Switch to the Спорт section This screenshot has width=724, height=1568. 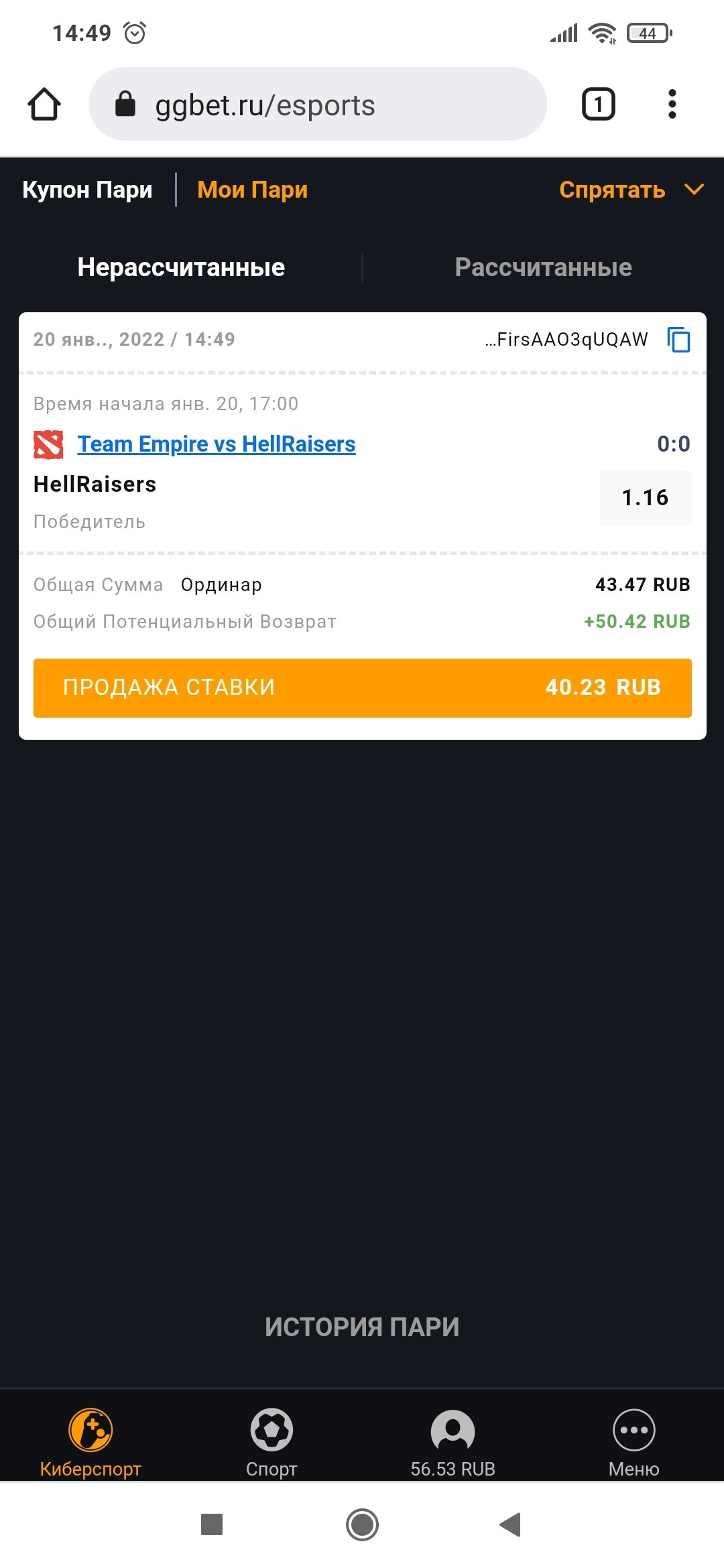[271, 1442]
